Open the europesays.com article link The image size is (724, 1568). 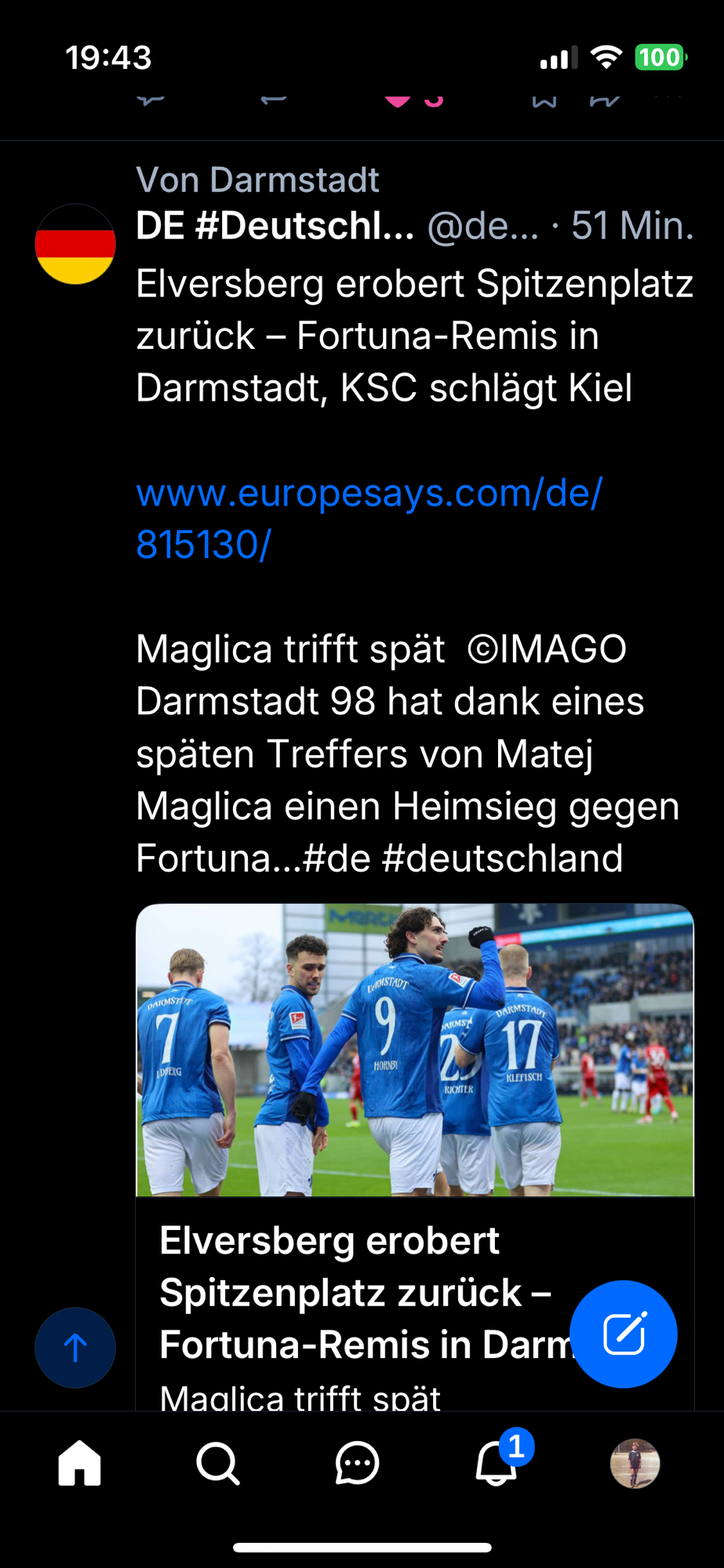pyautogui.click(x=369, y=518)
